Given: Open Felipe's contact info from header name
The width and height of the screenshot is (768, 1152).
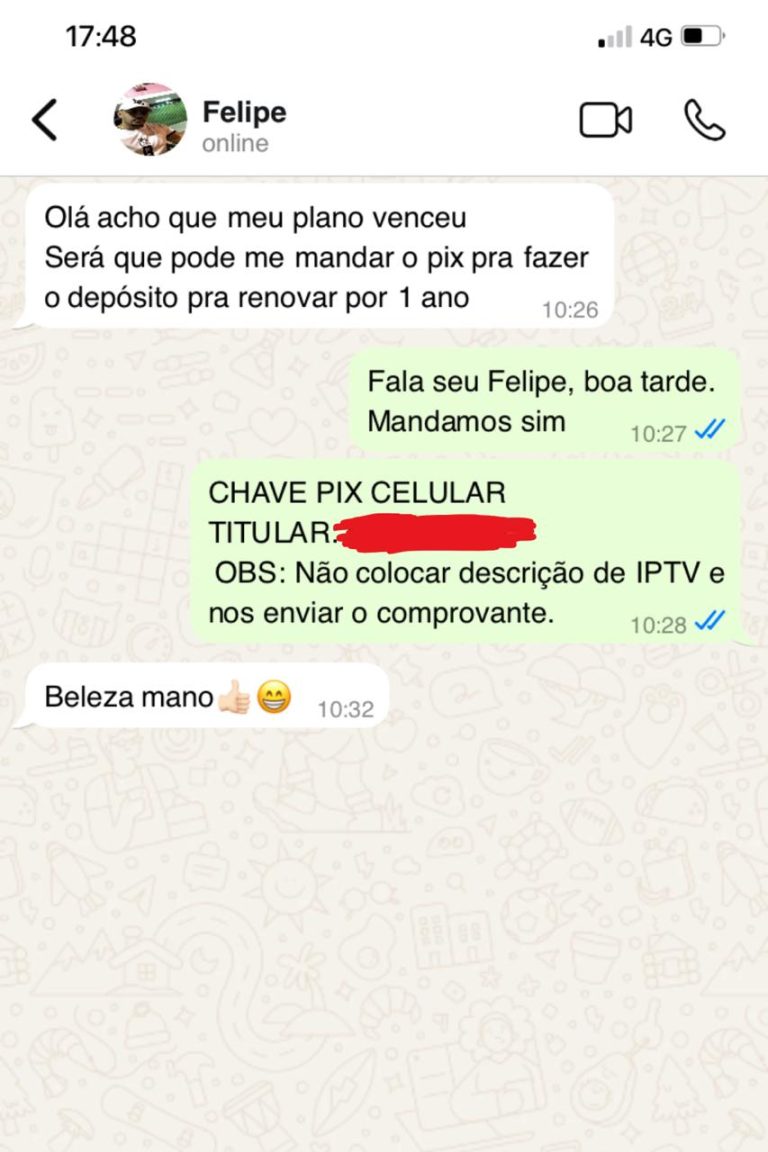Looking at the screenshot, I should 244,112.
